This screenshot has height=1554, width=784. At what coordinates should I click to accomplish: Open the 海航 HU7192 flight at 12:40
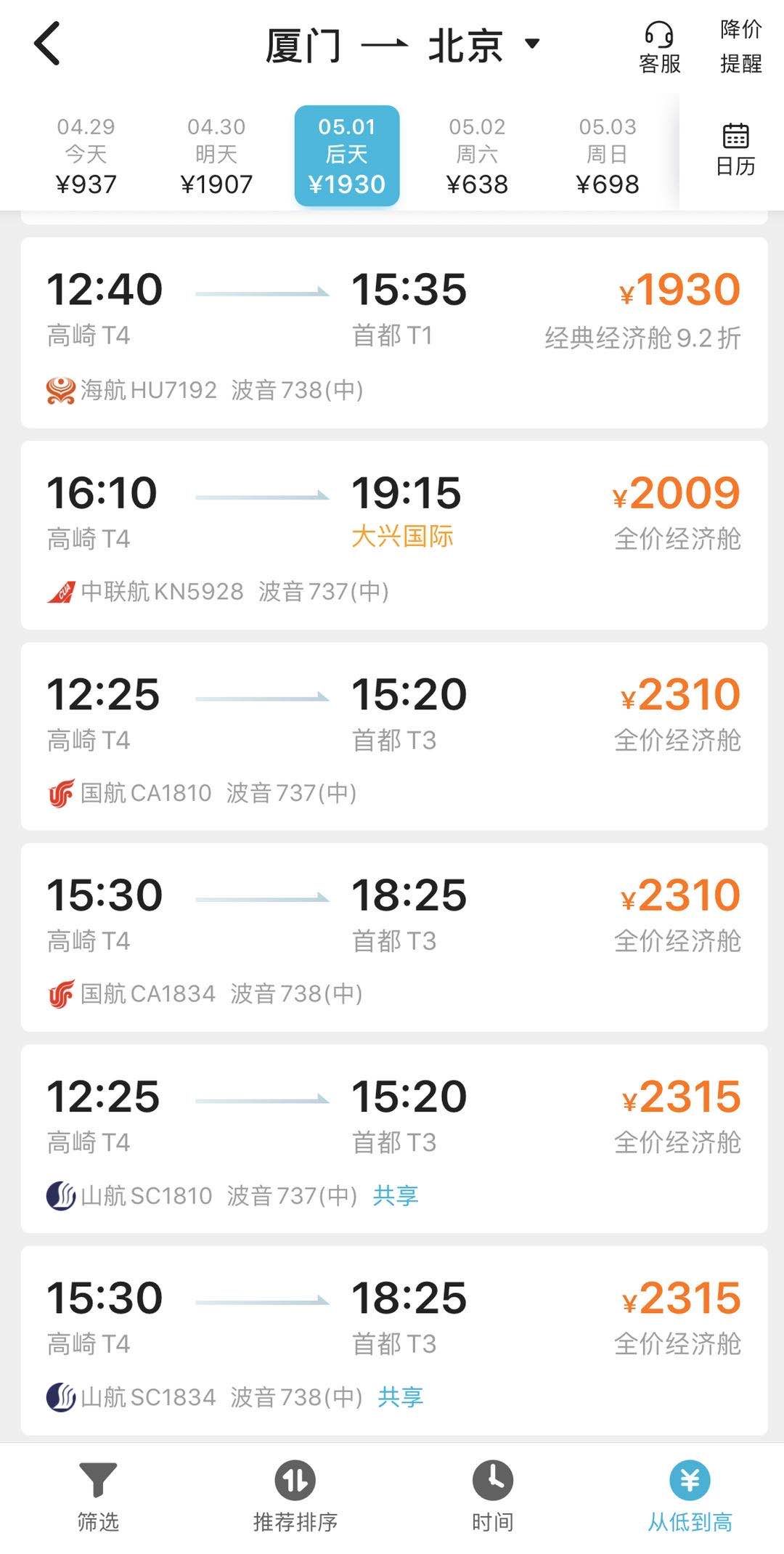click(x=393, y=333)
